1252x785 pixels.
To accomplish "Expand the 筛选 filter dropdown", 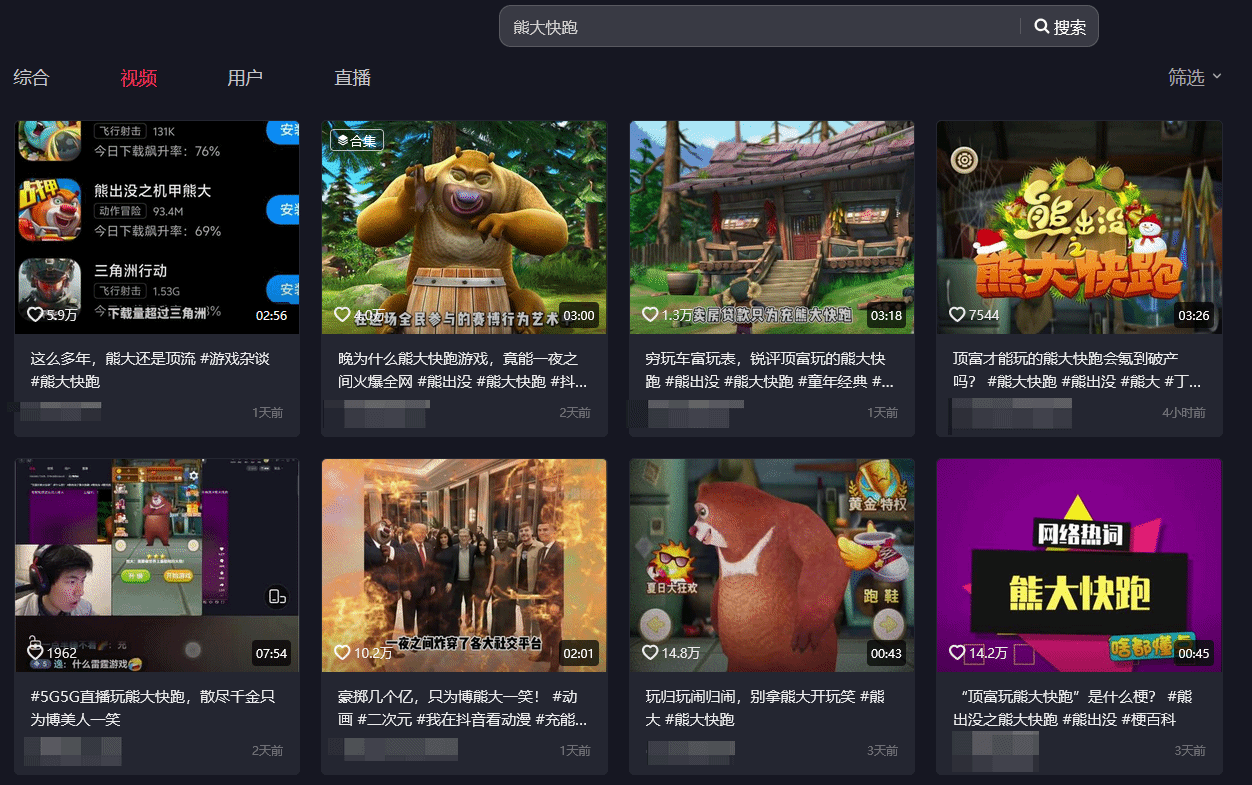I will pos(1195,77).
